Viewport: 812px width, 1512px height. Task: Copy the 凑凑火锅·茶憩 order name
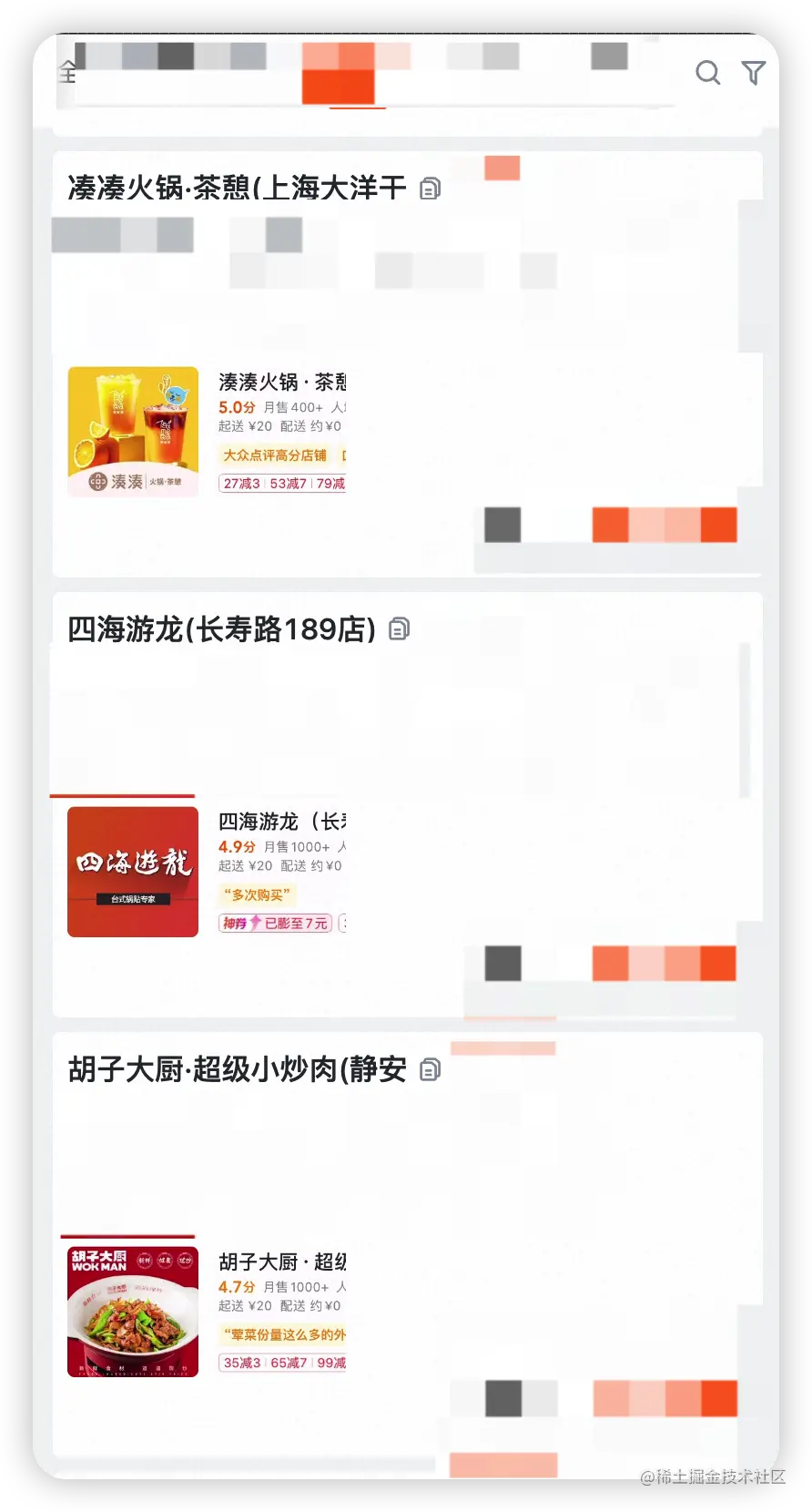(430, 189)
